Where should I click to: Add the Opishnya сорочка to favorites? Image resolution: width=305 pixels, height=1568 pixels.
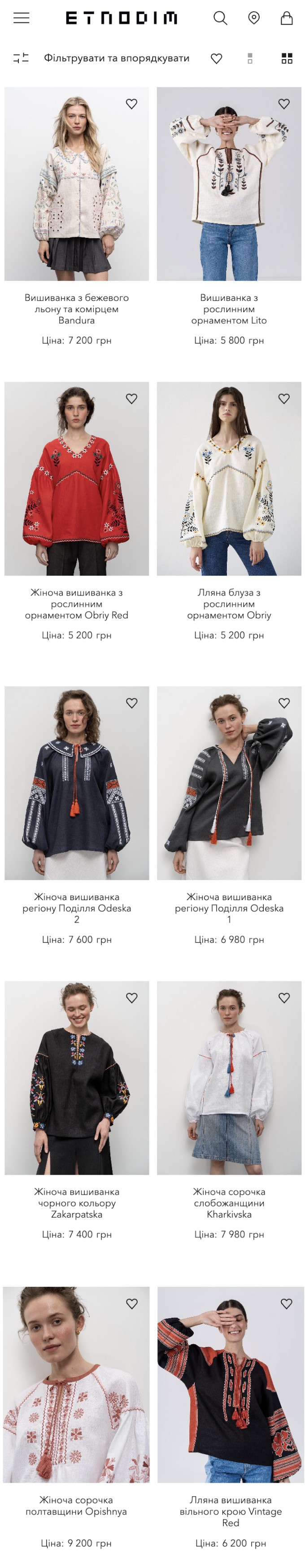point(131,1303)
